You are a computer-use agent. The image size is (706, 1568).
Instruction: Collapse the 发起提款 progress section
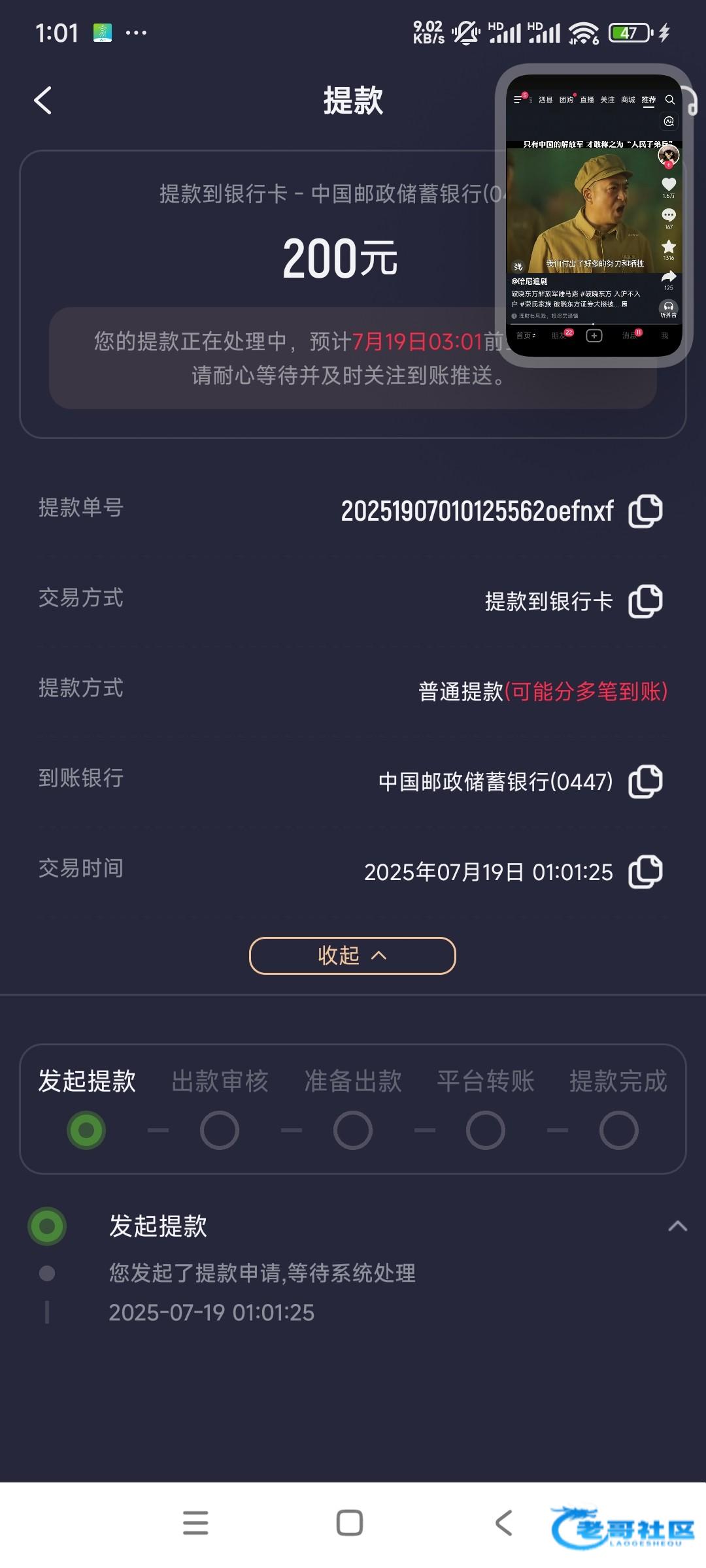tap(677, 1226)
